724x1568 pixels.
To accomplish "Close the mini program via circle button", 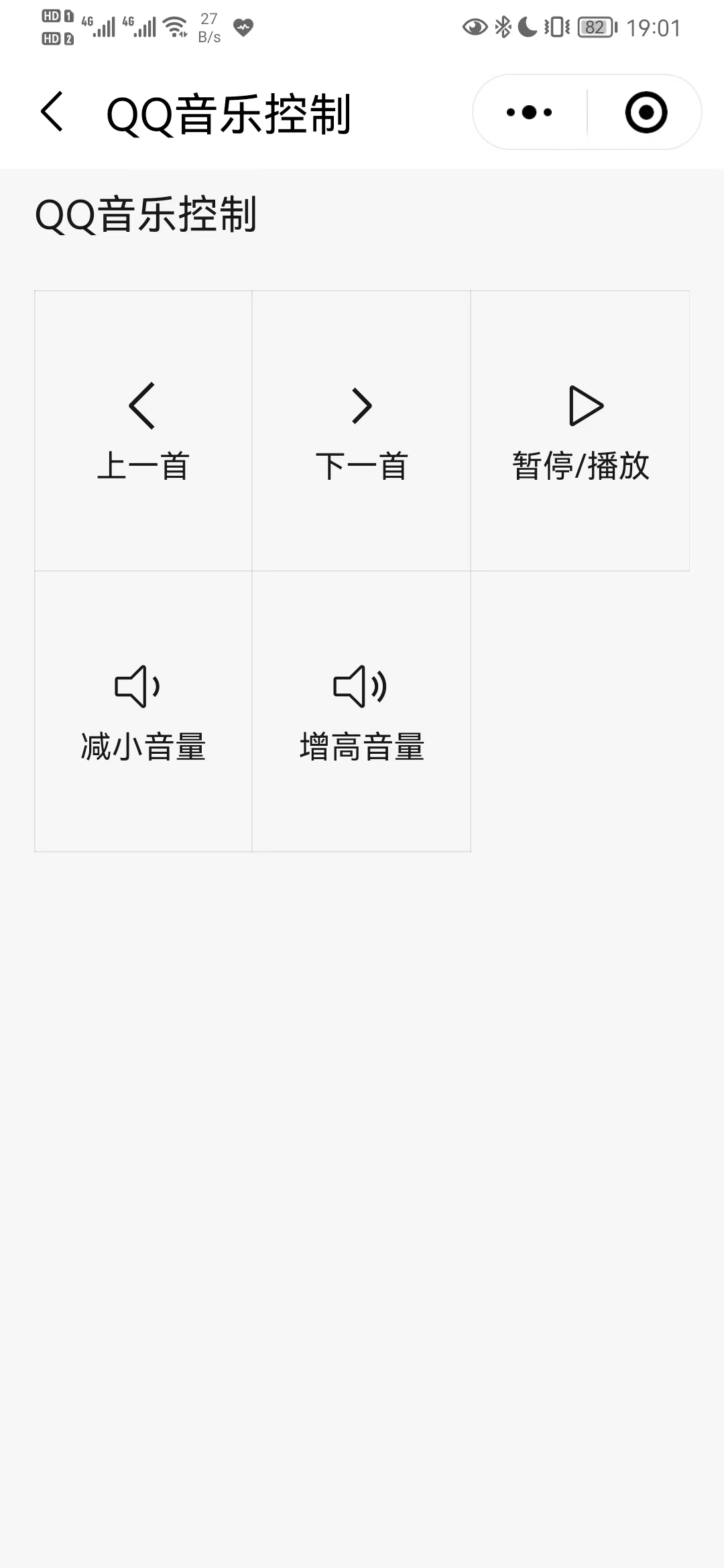I will coord(646,112).
